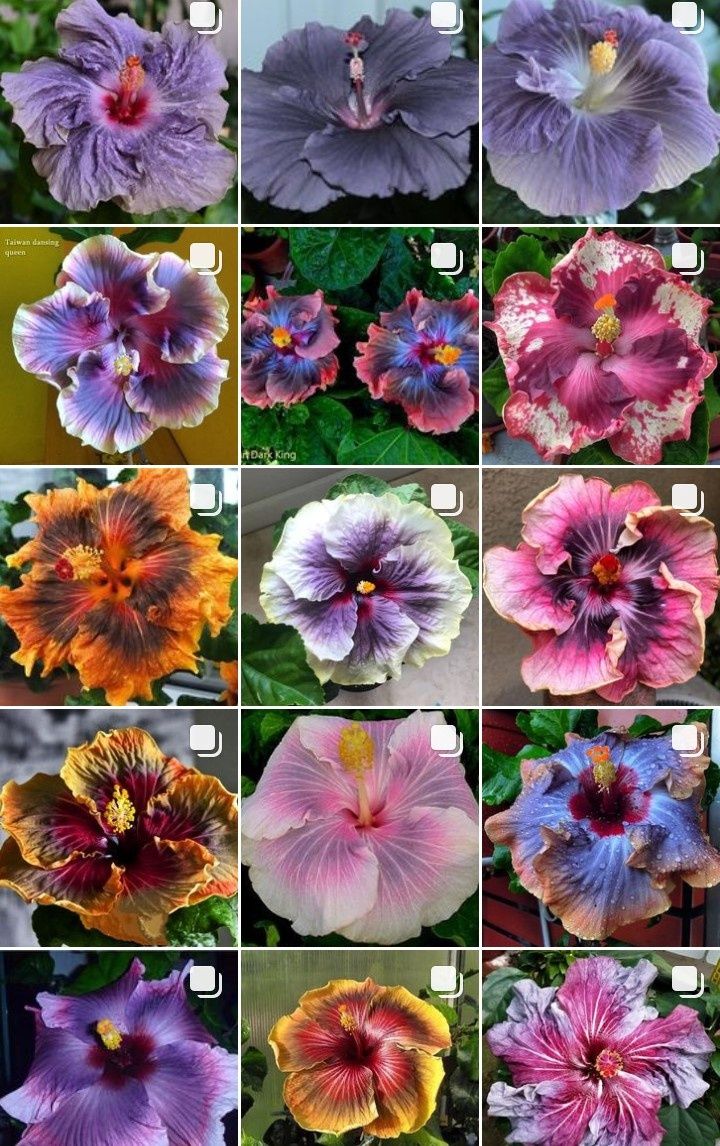Open the yellow-edged red hibiscus post
Screen dimensions: 720x1146
pos(360,1050)
